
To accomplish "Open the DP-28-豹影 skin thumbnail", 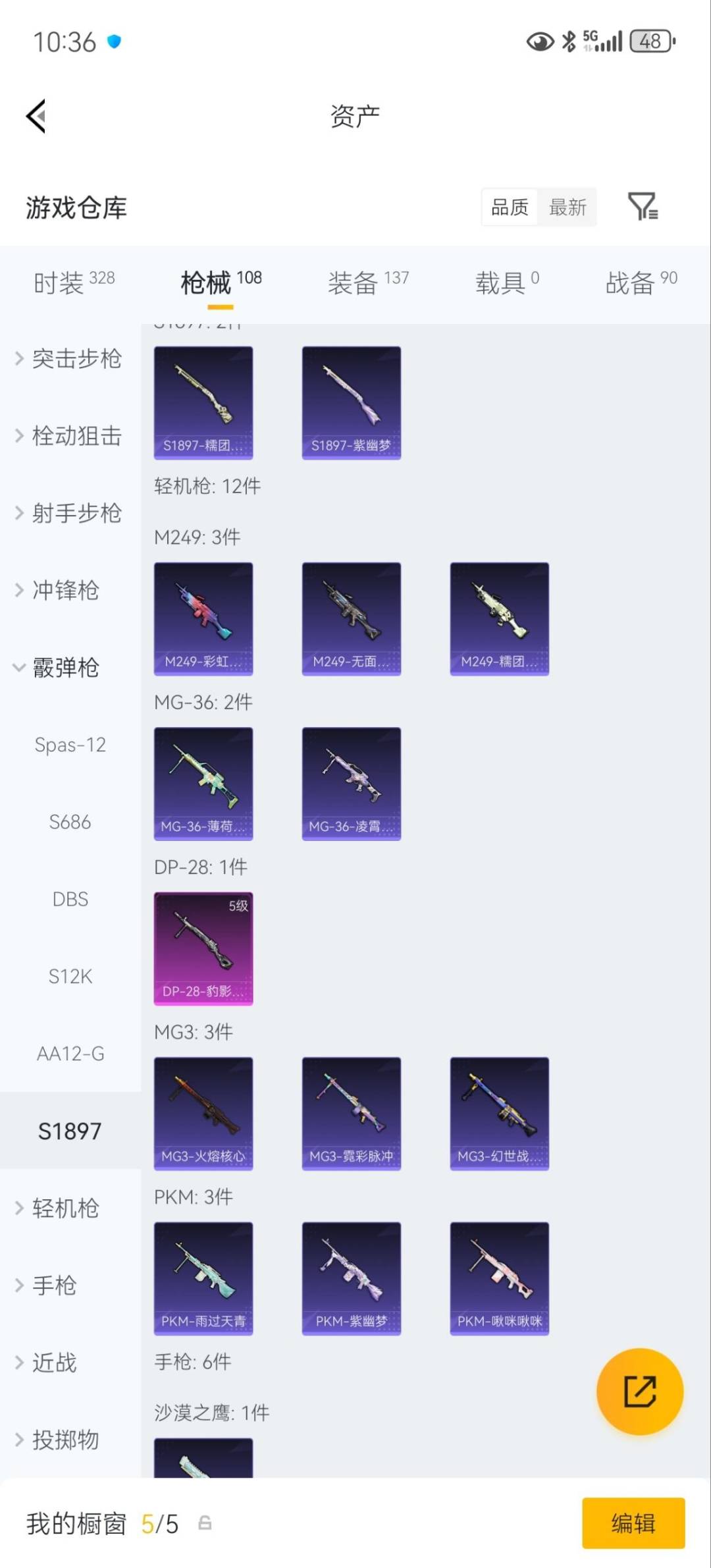I will (x=203, y=948).
